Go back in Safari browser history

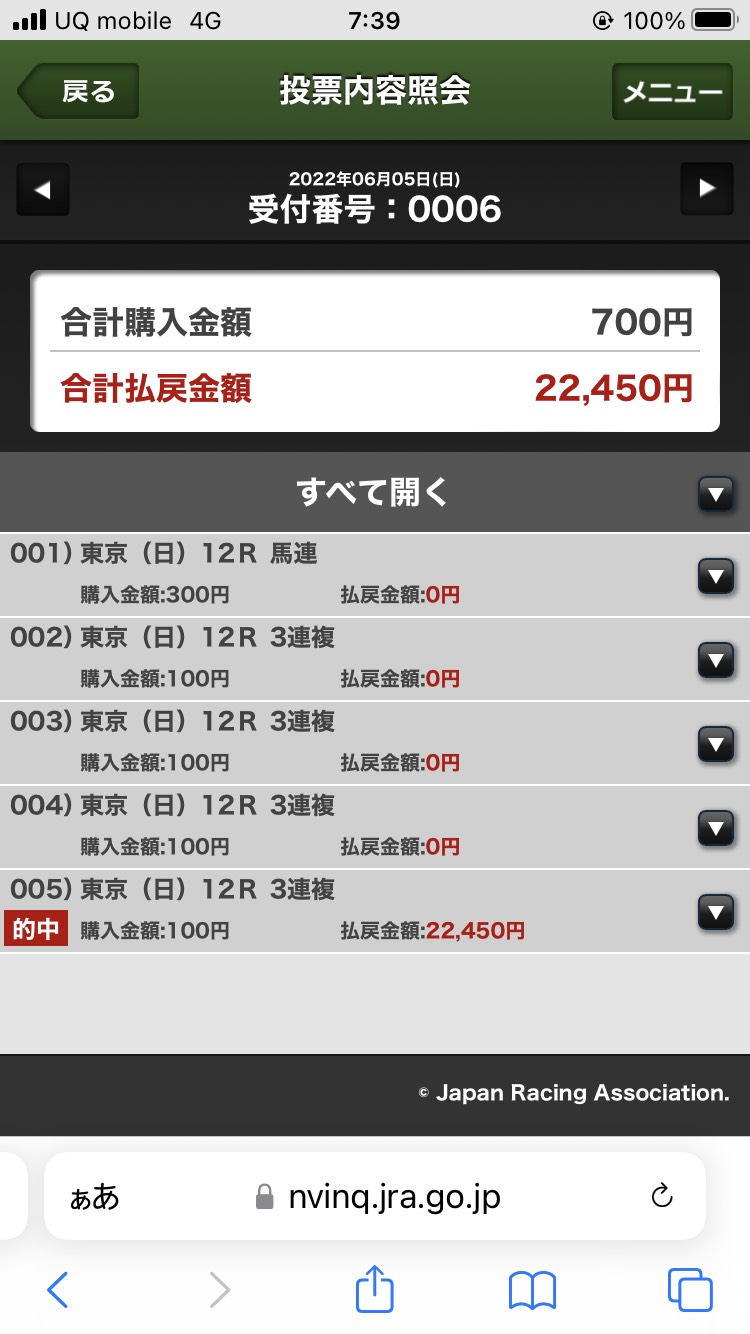coord(58,1290)
